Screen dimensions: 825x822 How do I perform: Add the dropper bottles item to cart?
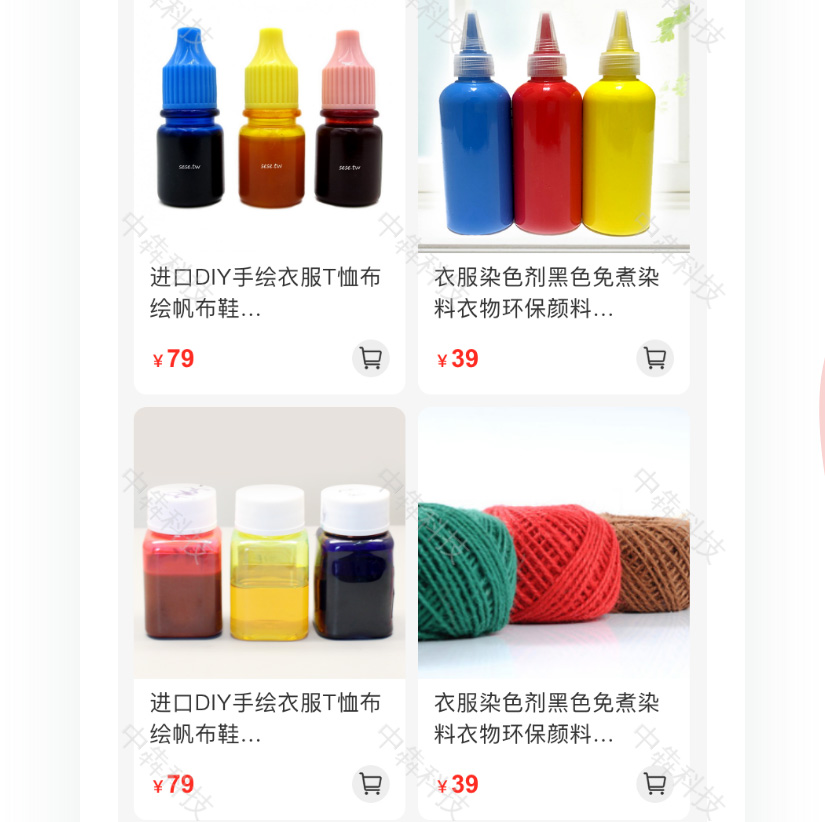pyautogui.click(x=370, y=358)
